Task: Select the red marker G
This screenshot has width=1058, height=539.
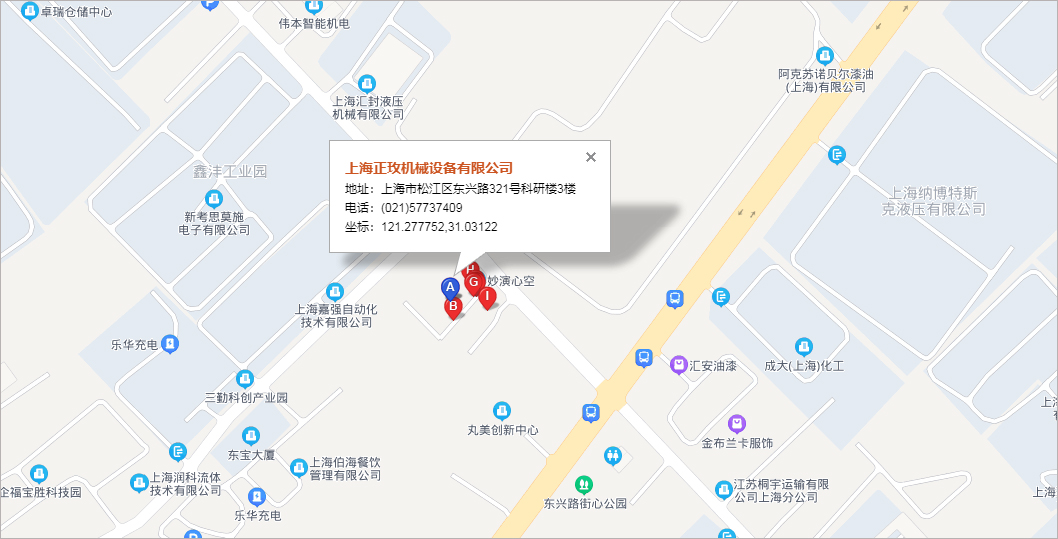Action: tap(475, 282)
